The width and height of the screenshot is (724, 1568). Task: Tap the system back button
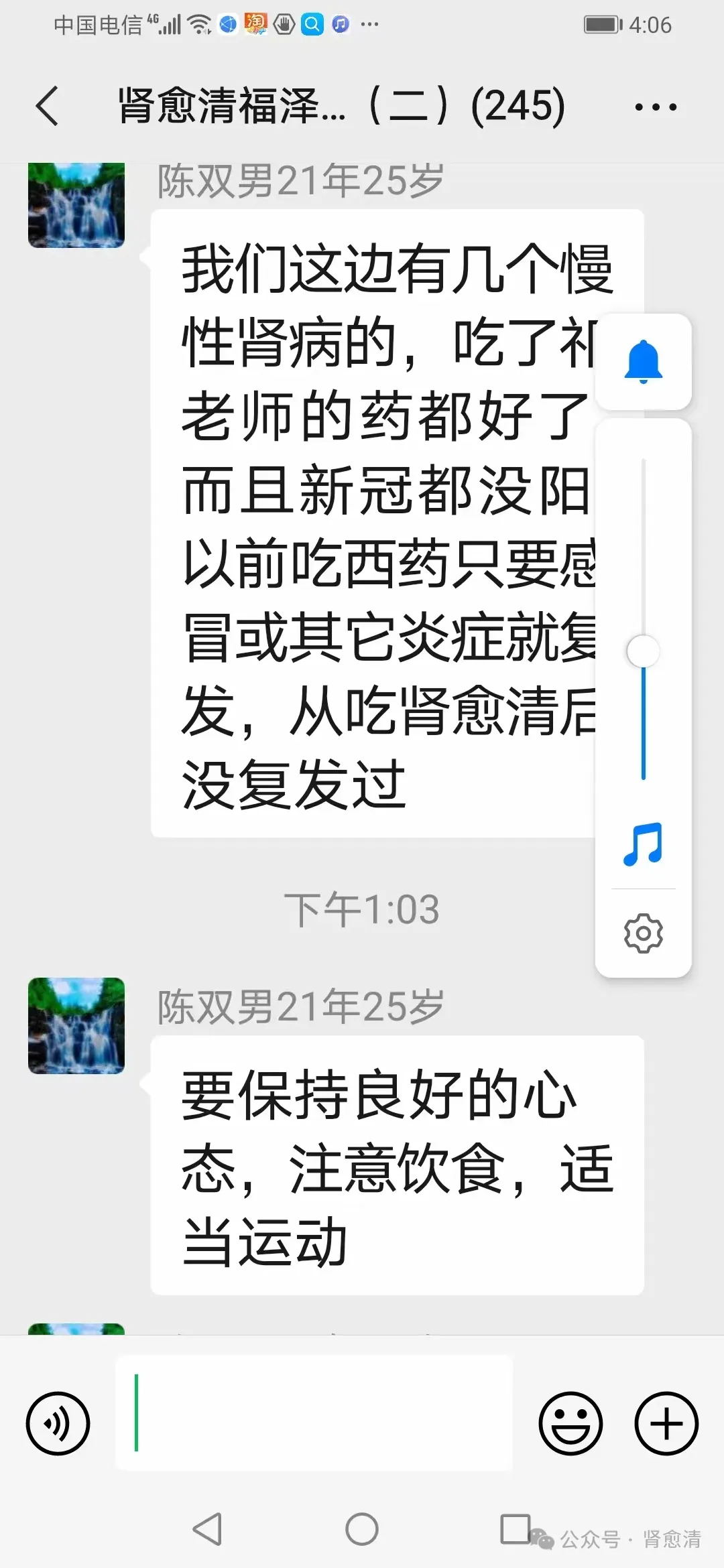207,1530
